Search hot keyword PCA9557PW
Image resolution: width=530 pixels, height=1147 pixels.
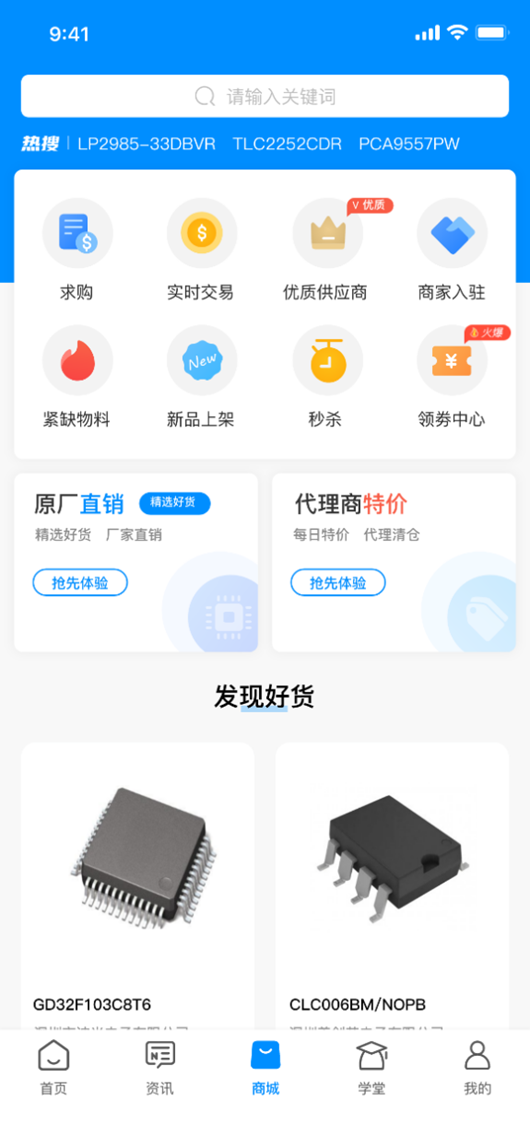(409, 144)
